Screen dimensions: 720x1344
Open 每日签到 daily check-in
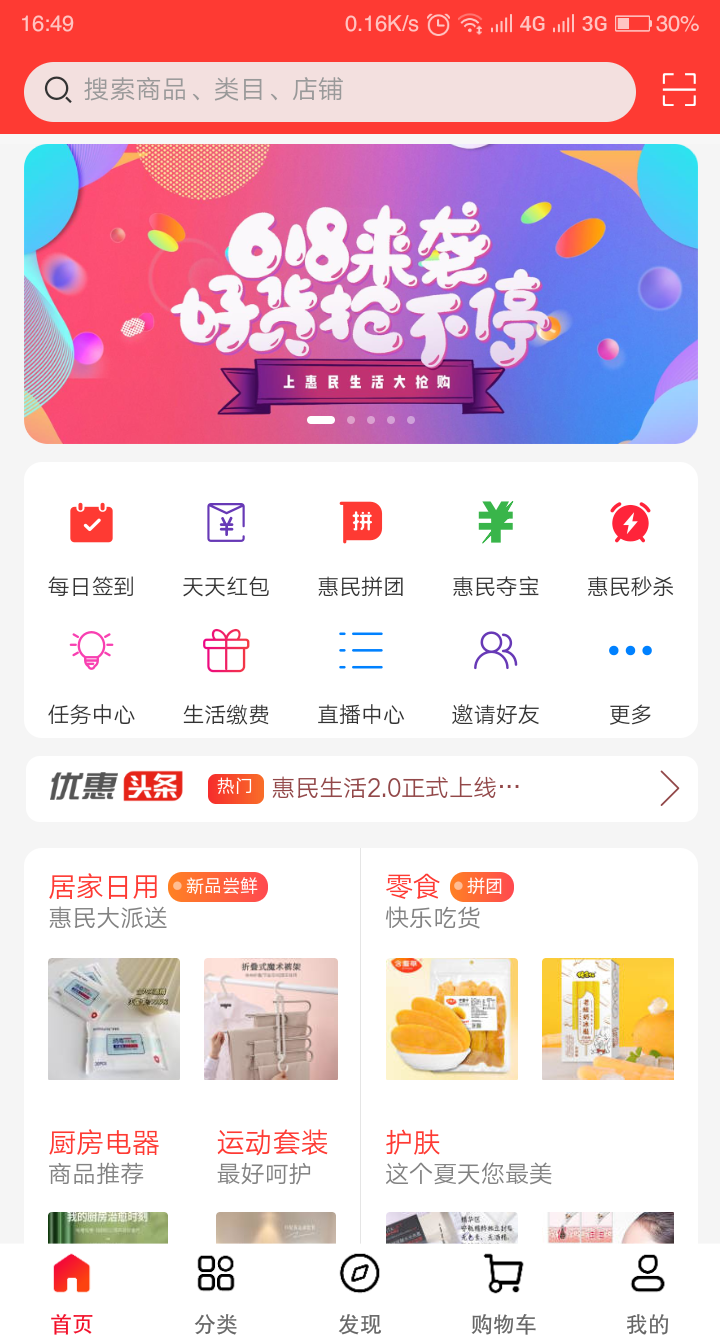(91, 545)
